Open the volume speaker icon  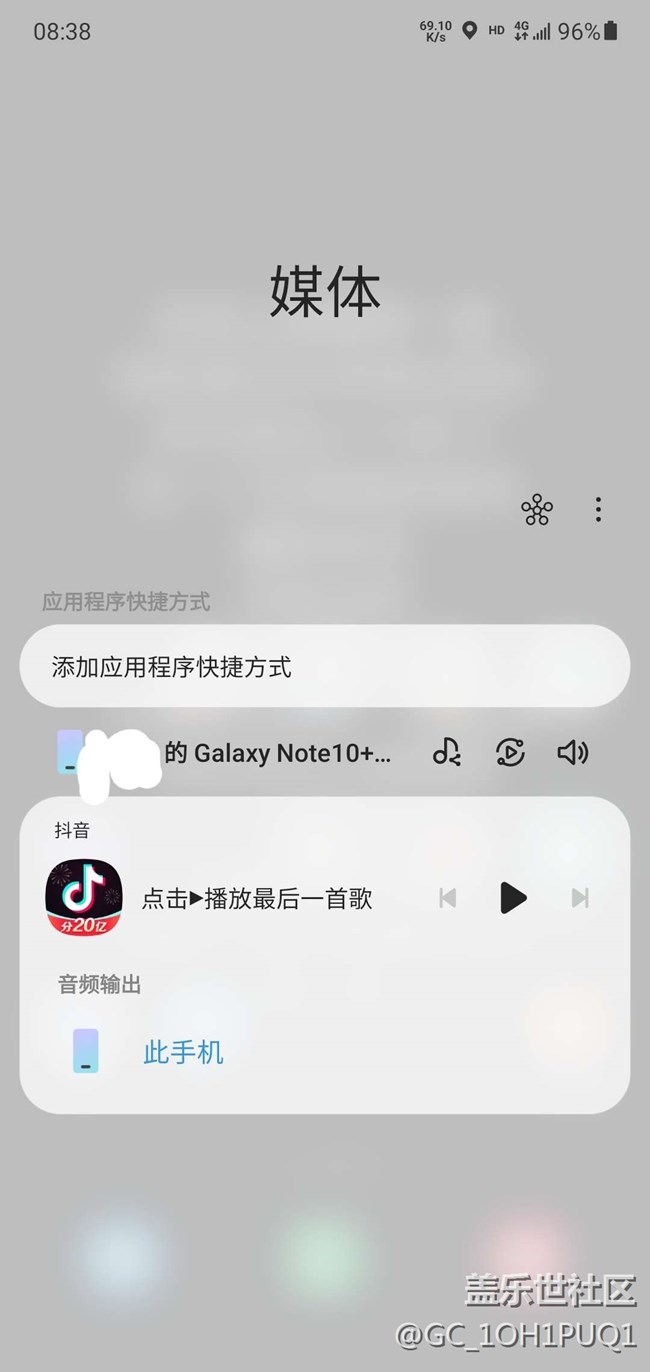572,752
